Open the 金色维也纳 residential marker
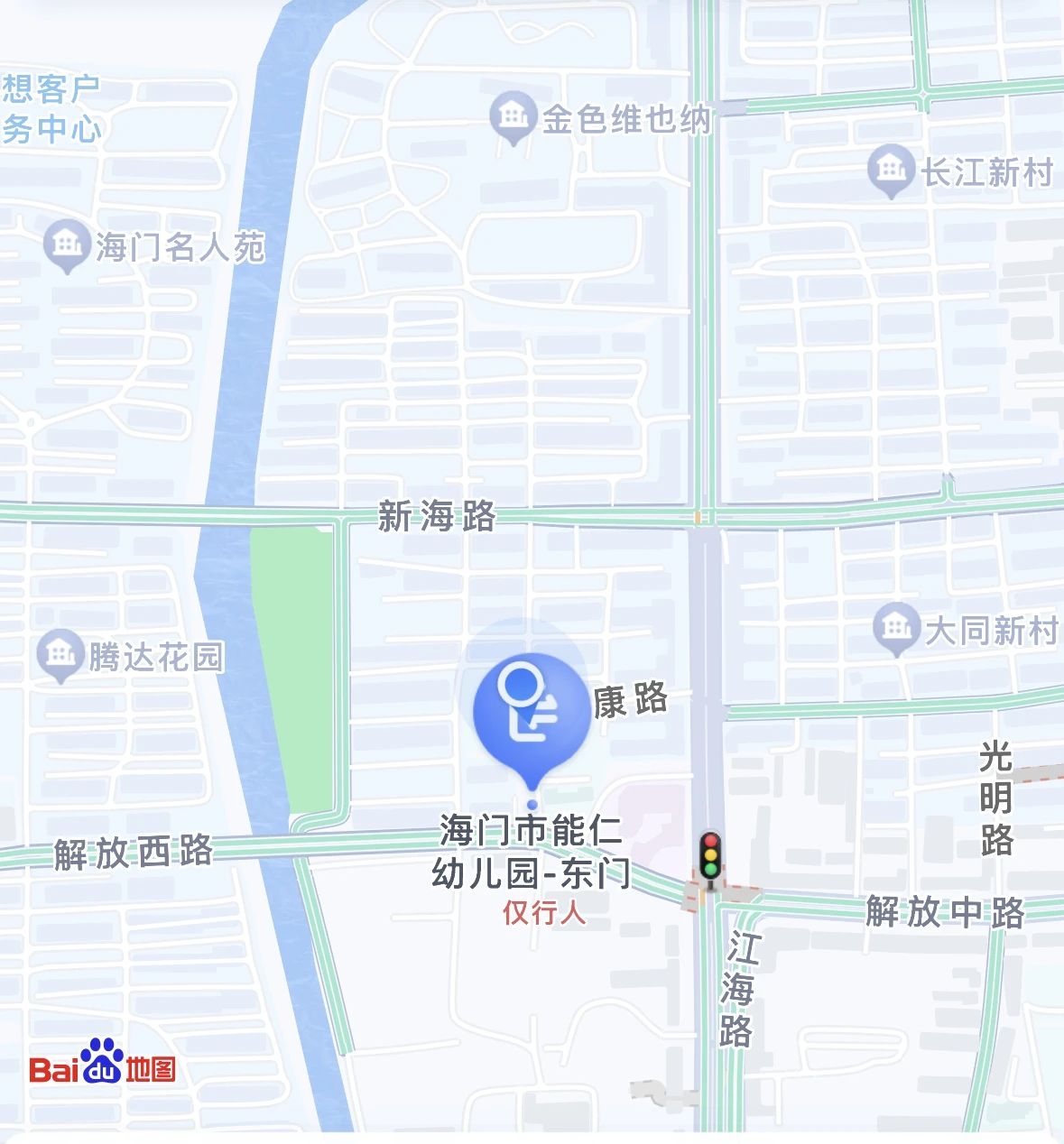This screenshot has width=1064, height=1144. 513,116
